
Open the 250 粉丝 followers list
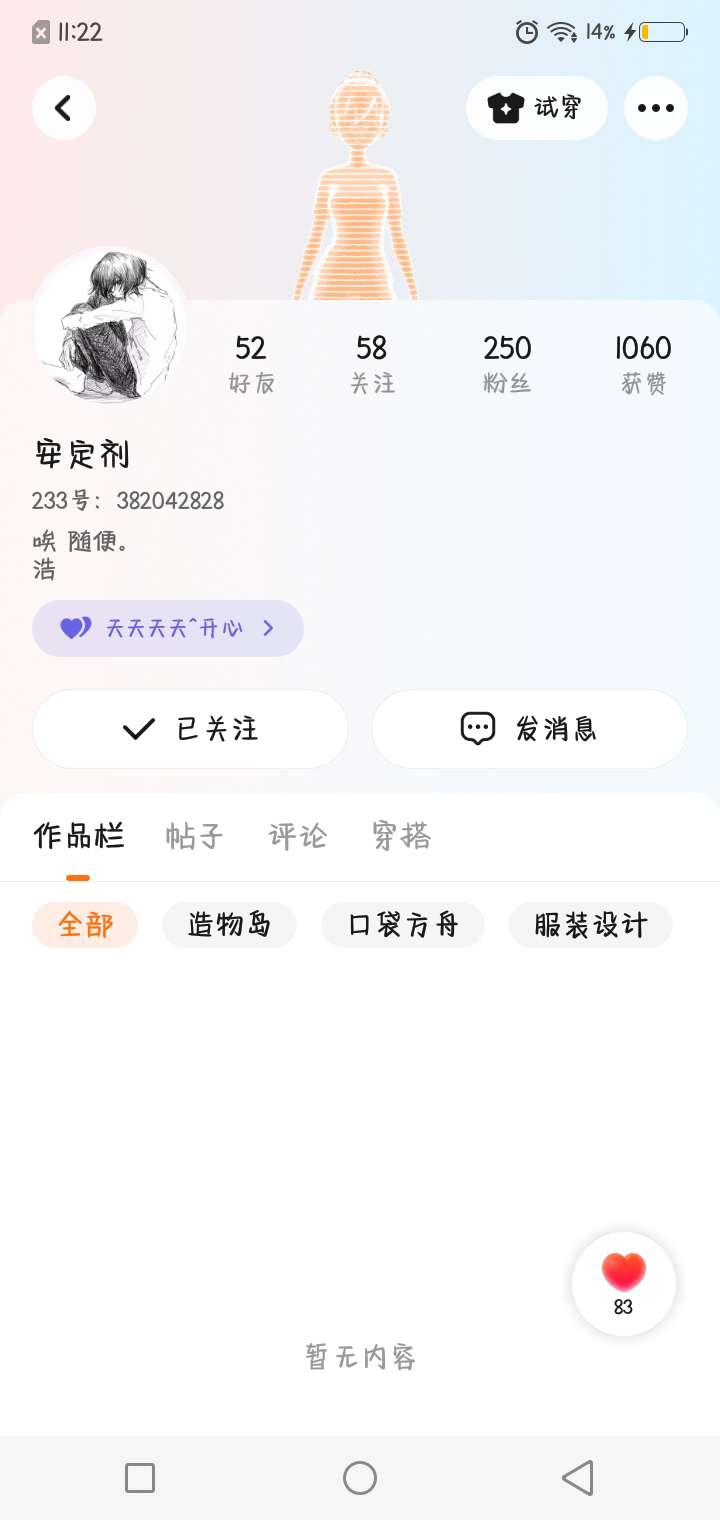tap(507, 363)
